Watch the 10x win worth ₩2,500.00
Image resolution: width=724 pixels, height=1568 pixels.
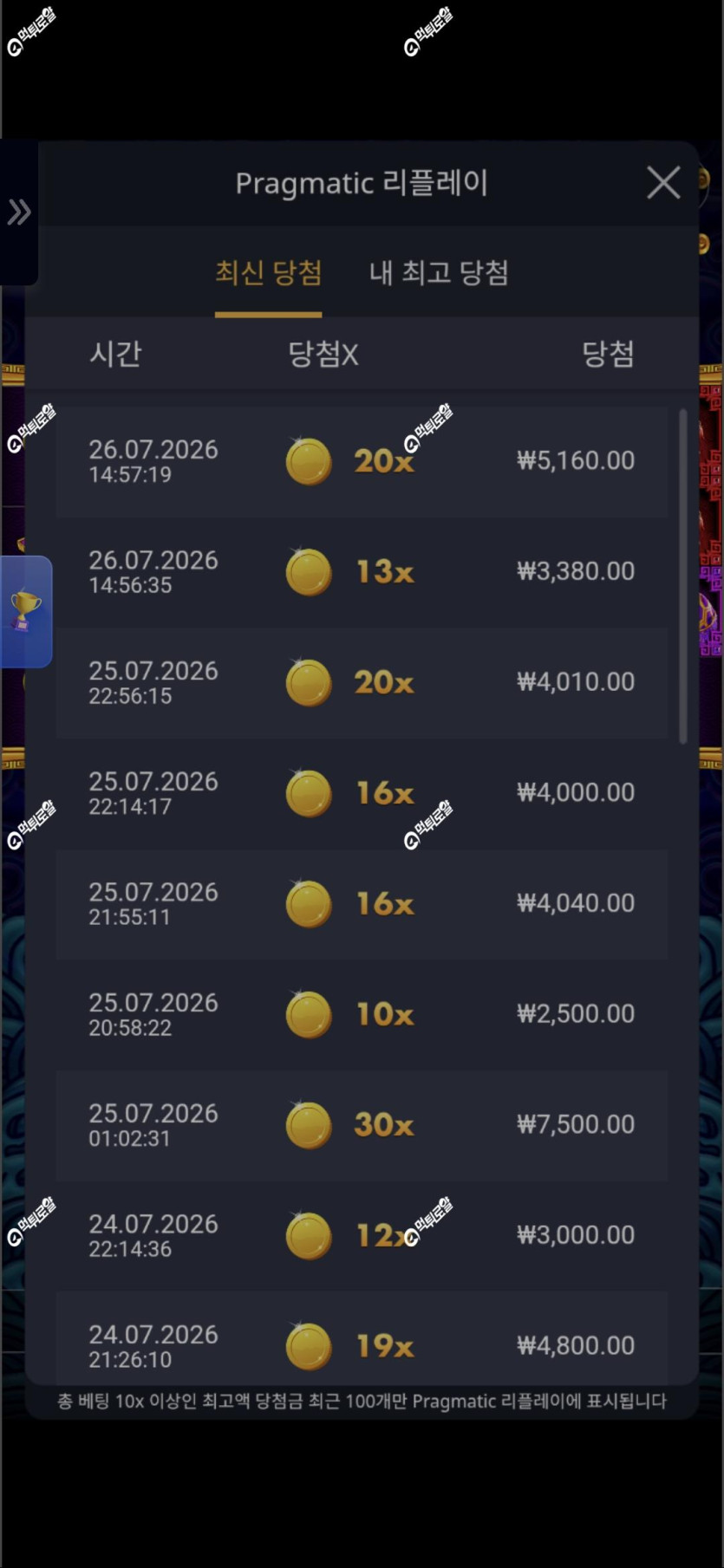pyautogui.click(x=362, y=1015)
